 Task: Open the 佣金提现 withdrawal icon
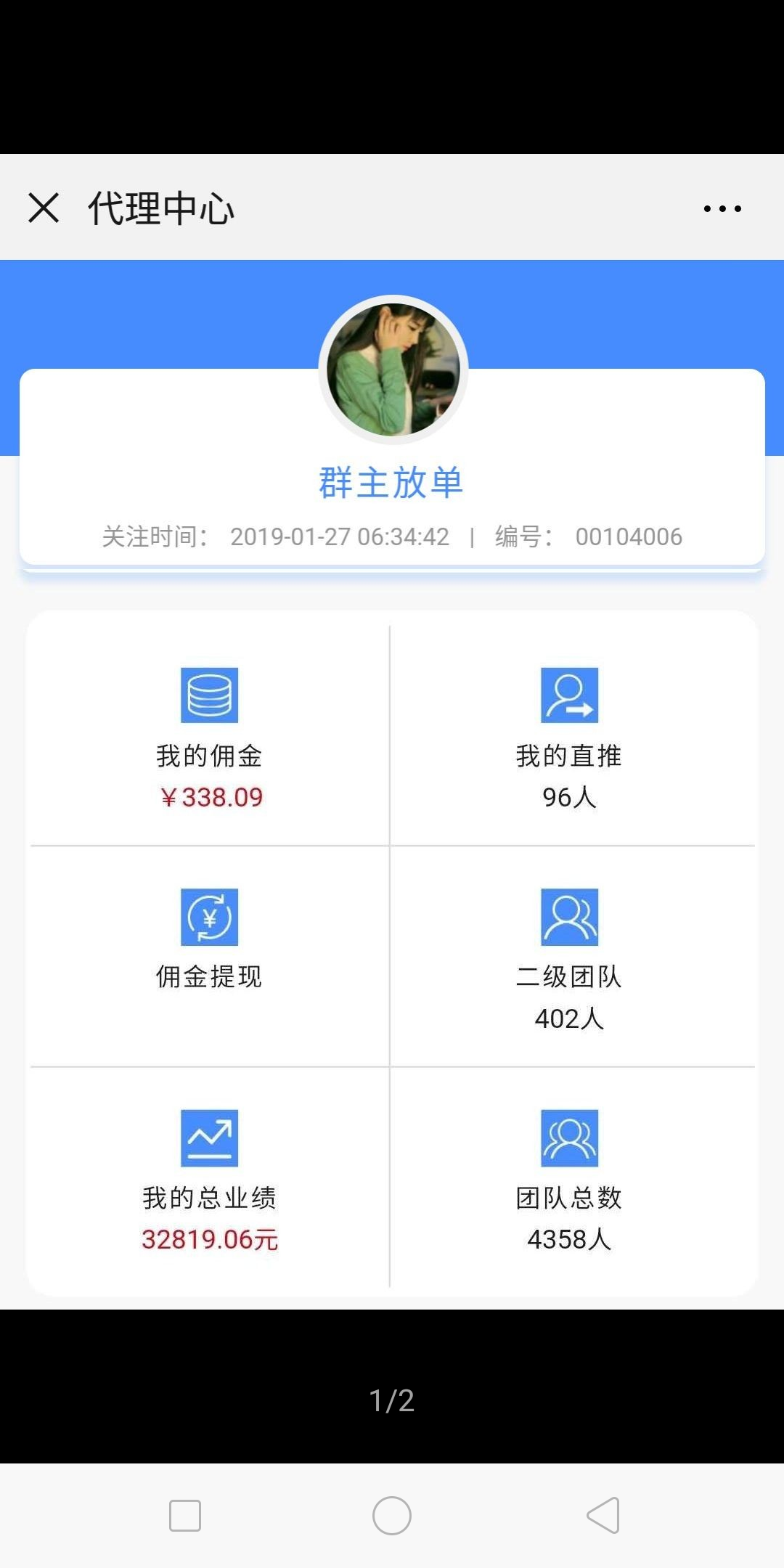[210, 918]
